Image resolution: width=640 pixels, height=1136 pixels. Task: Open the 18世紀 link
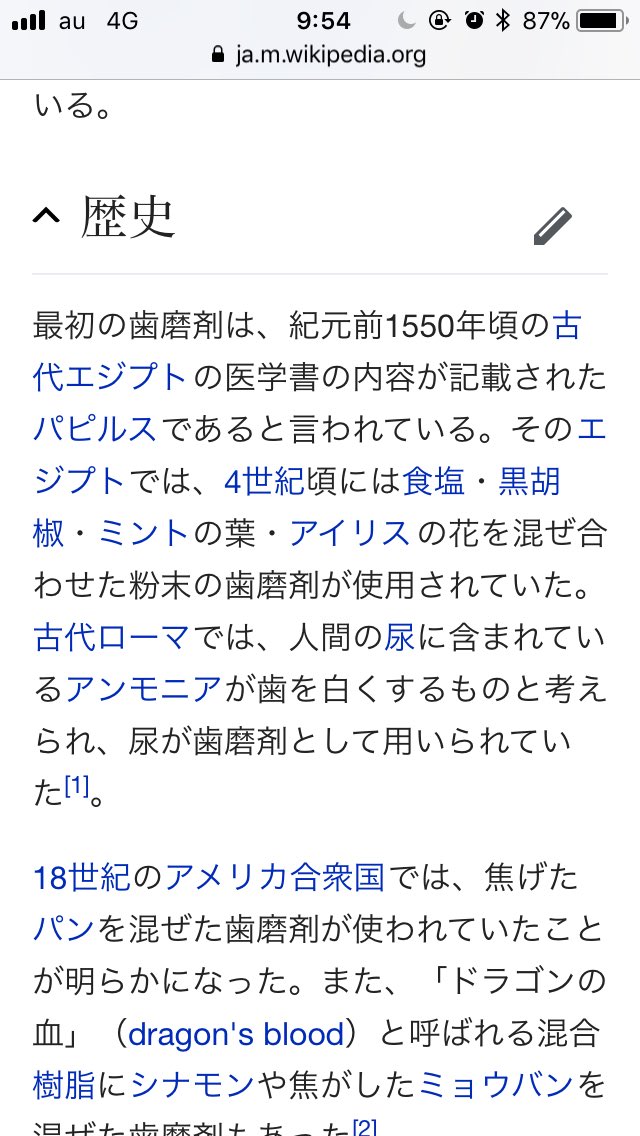pos(83,878)
